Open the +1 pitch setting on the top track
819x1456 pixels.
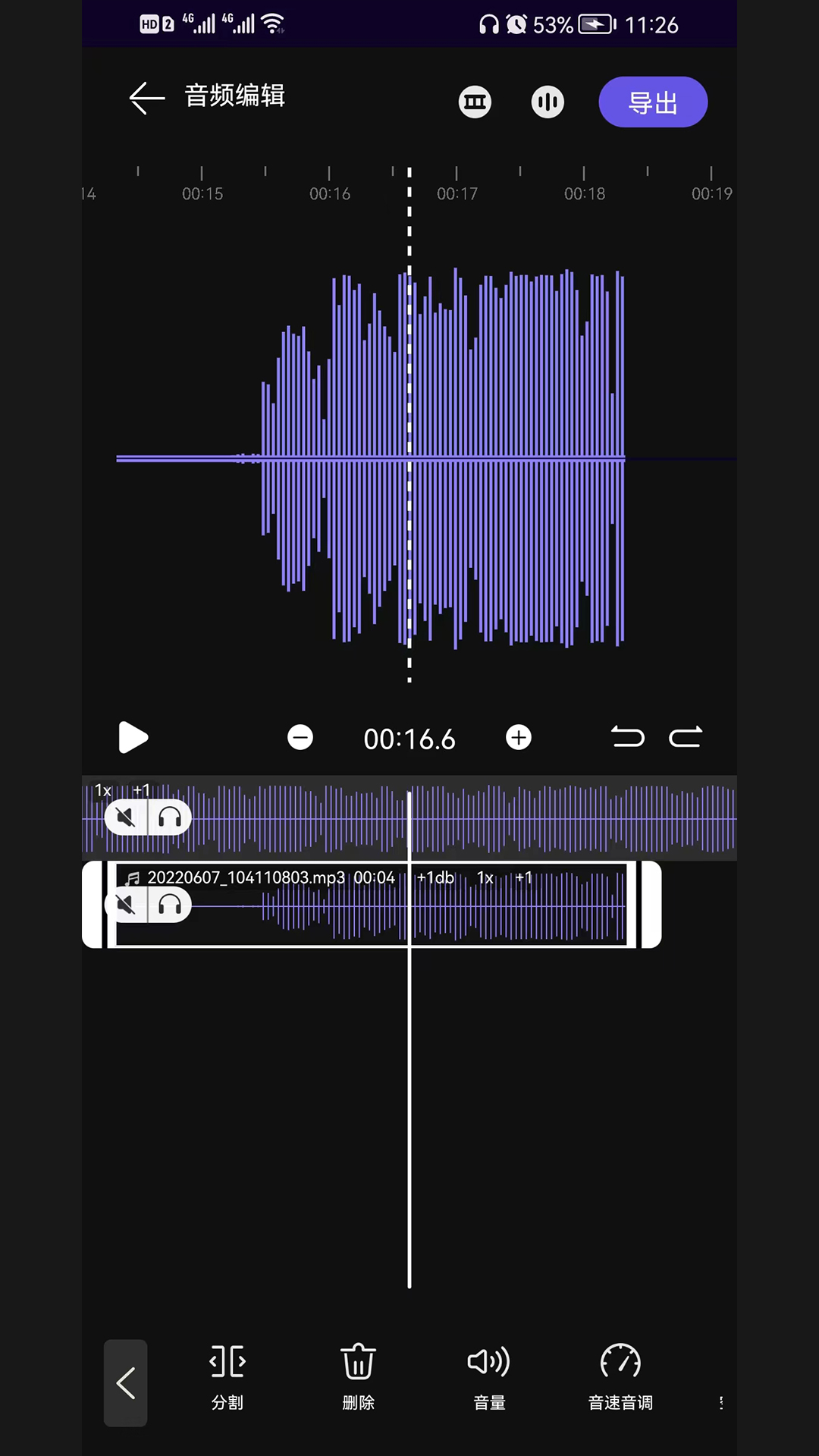pos(141,790)
